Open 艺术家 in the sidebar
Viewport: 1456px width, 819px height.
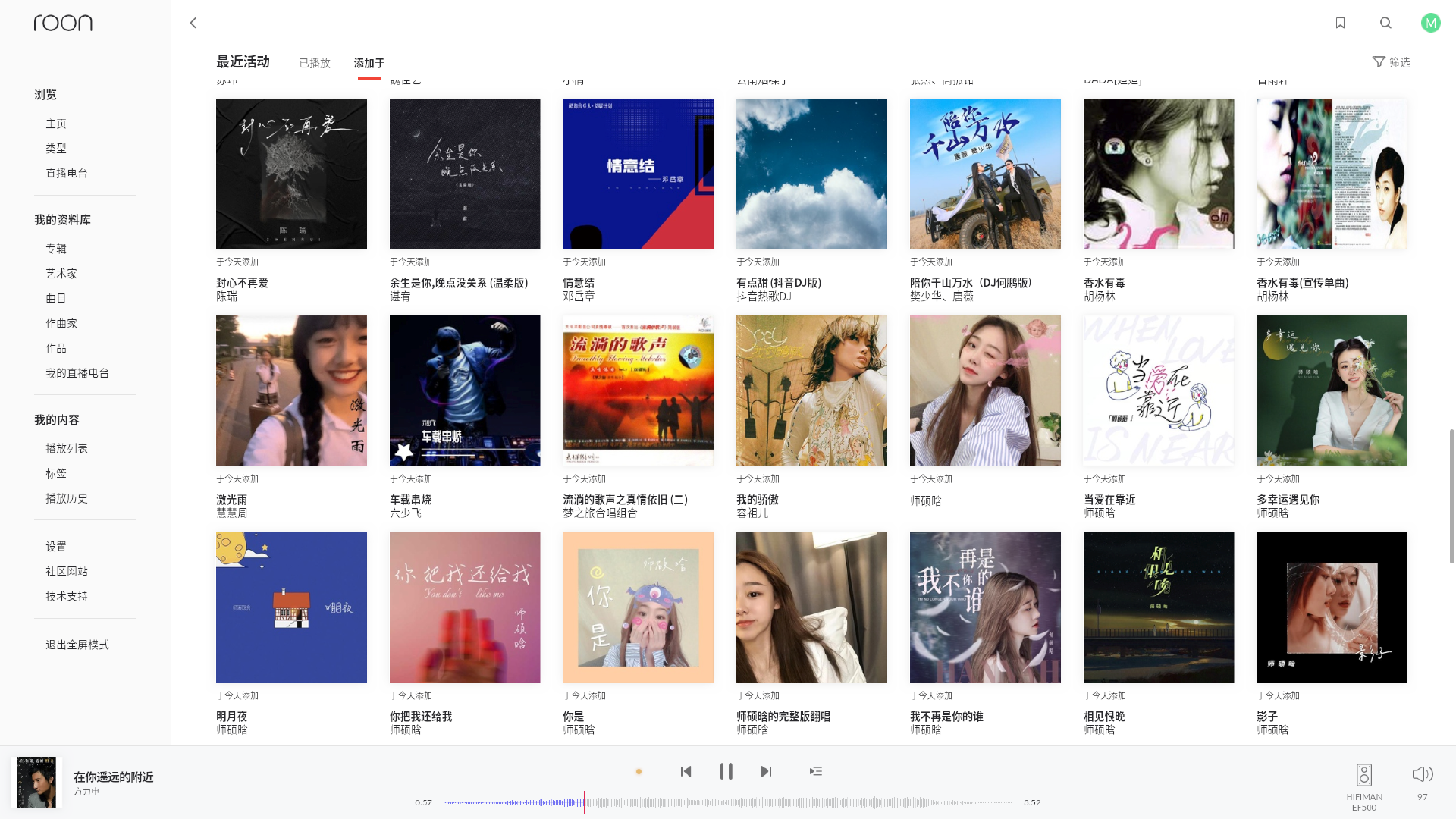61,274
